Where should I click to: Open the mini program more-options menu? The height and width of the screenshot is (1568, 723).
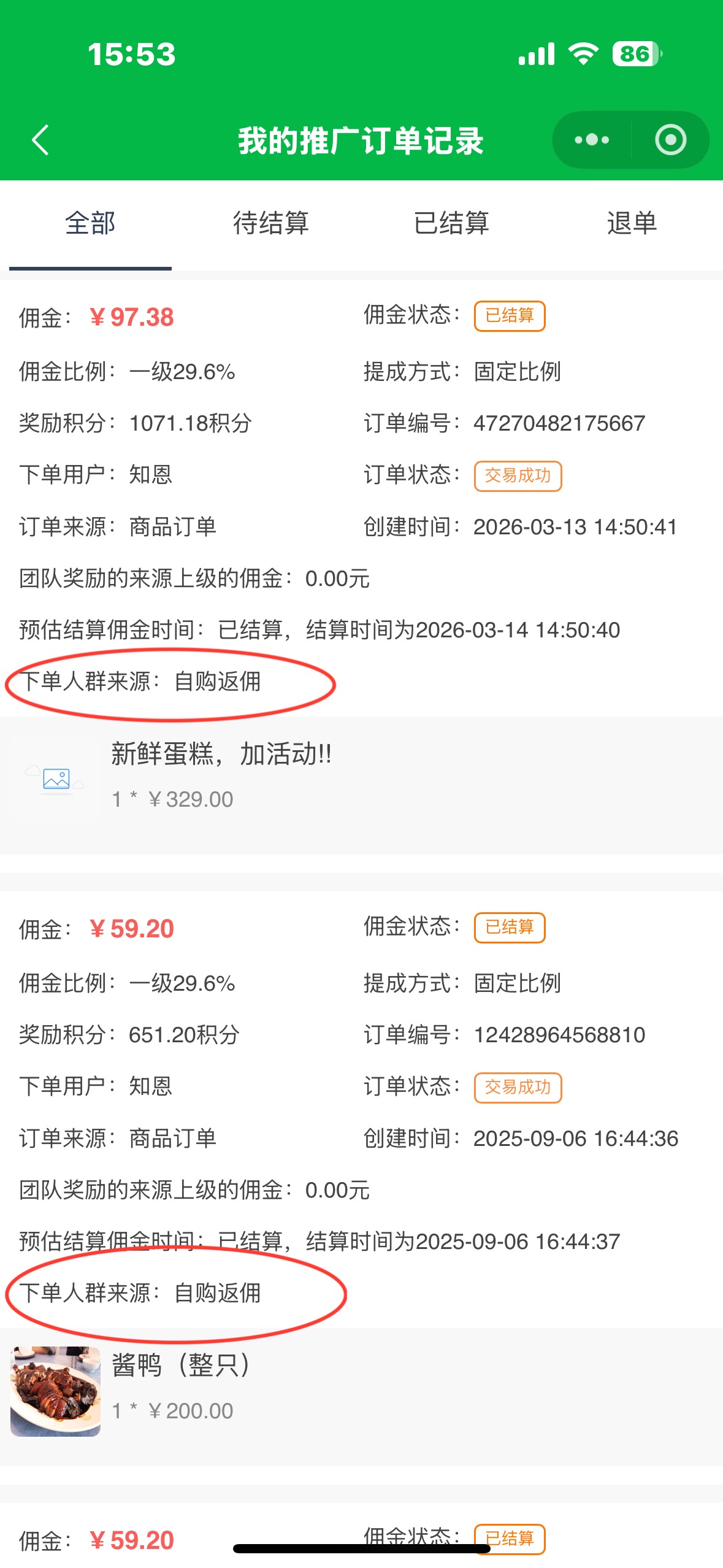[592, 140]
